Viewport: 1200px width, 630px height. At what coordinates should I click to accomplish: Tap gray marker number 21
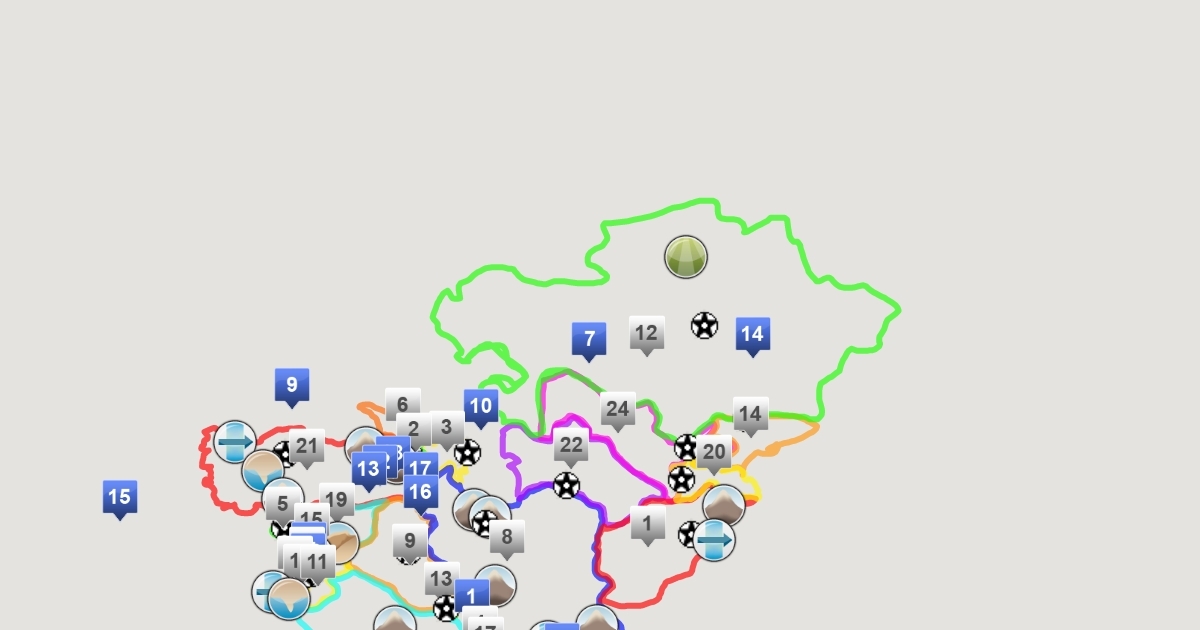306,446
